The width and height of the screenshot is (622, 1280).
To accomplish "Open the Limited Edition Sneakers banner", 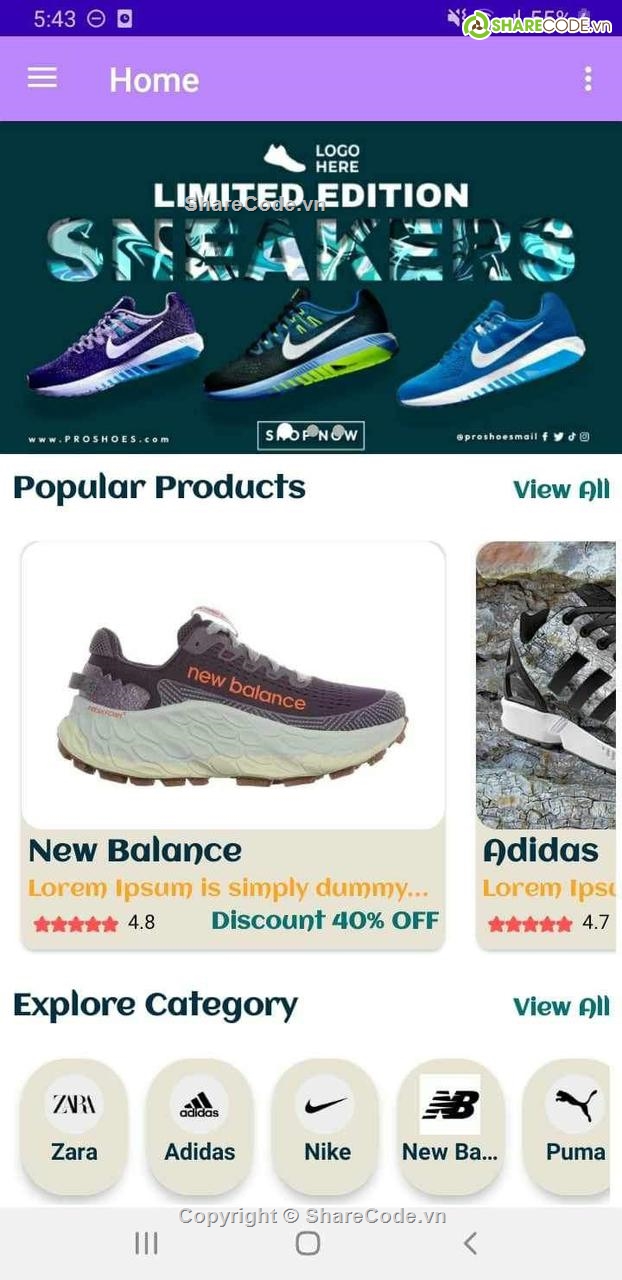I will pyautogui.click(x=311, y=287).
